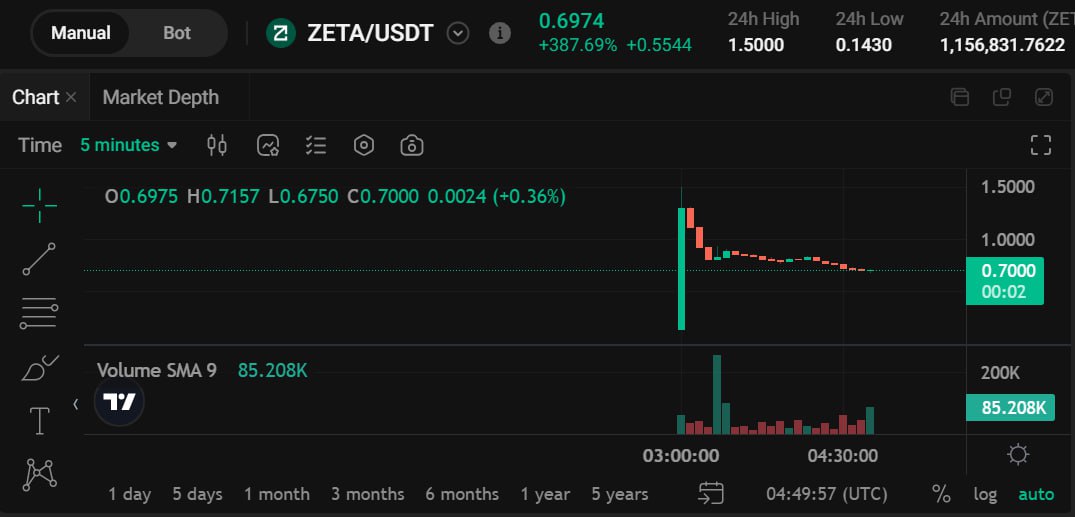
Task: Set chart range to 1 day
Action: (129, 494)
